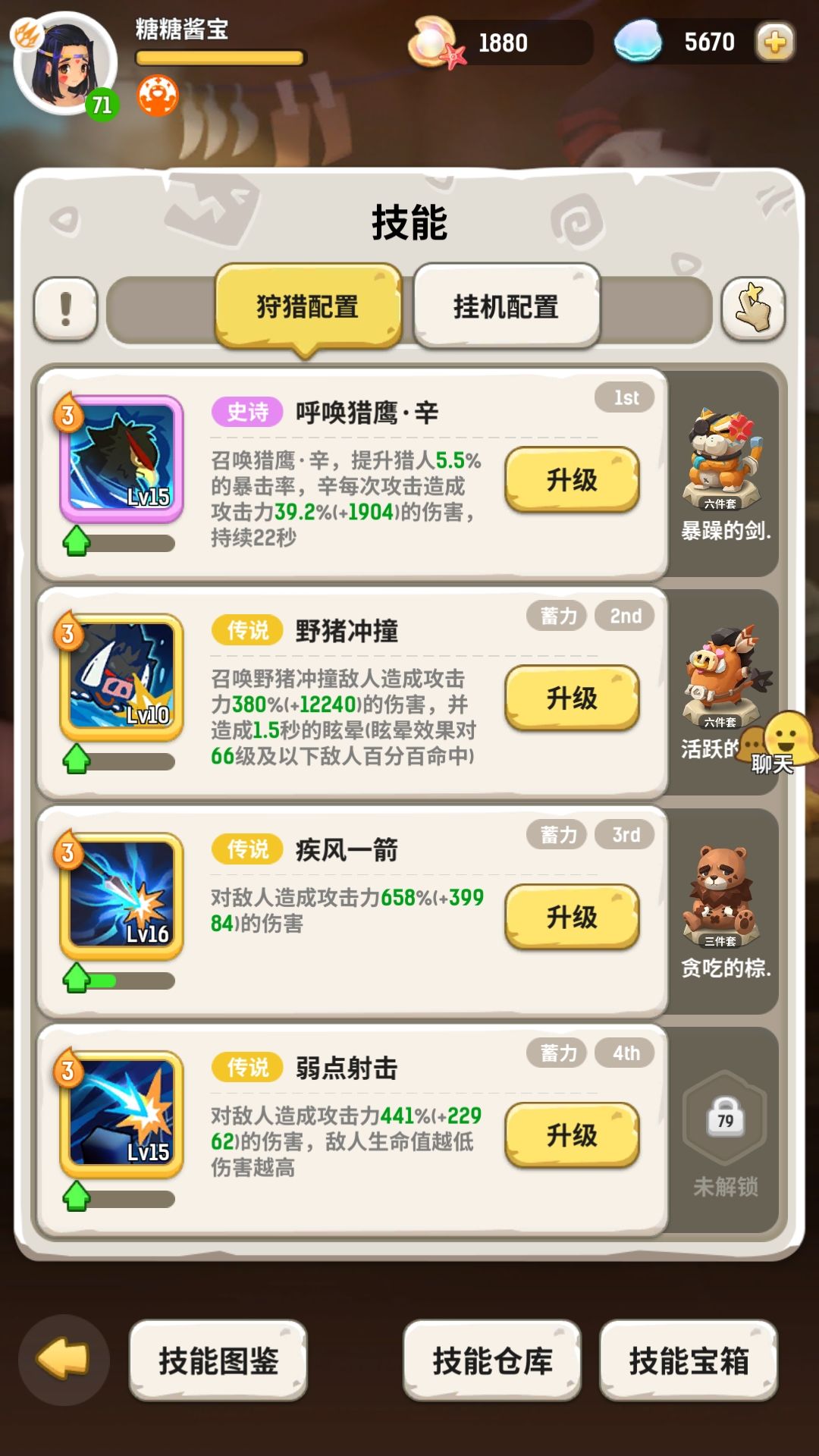Screen dimensions: 819x1456
Task: Switch to the 挂机配置 tab
Action: click(506, 306)
